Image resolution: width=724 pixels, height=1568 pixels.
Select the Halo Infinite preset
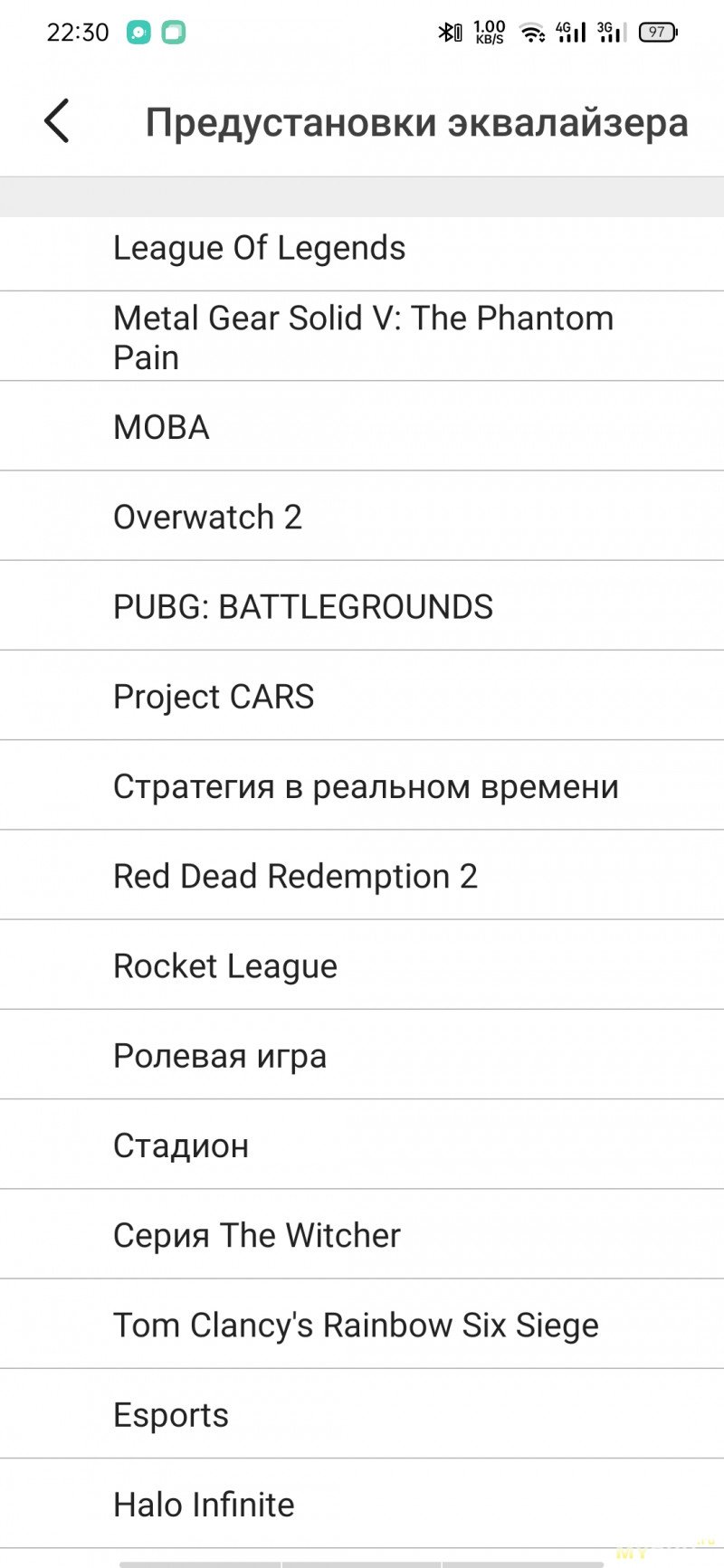(x=204, y=1504)
